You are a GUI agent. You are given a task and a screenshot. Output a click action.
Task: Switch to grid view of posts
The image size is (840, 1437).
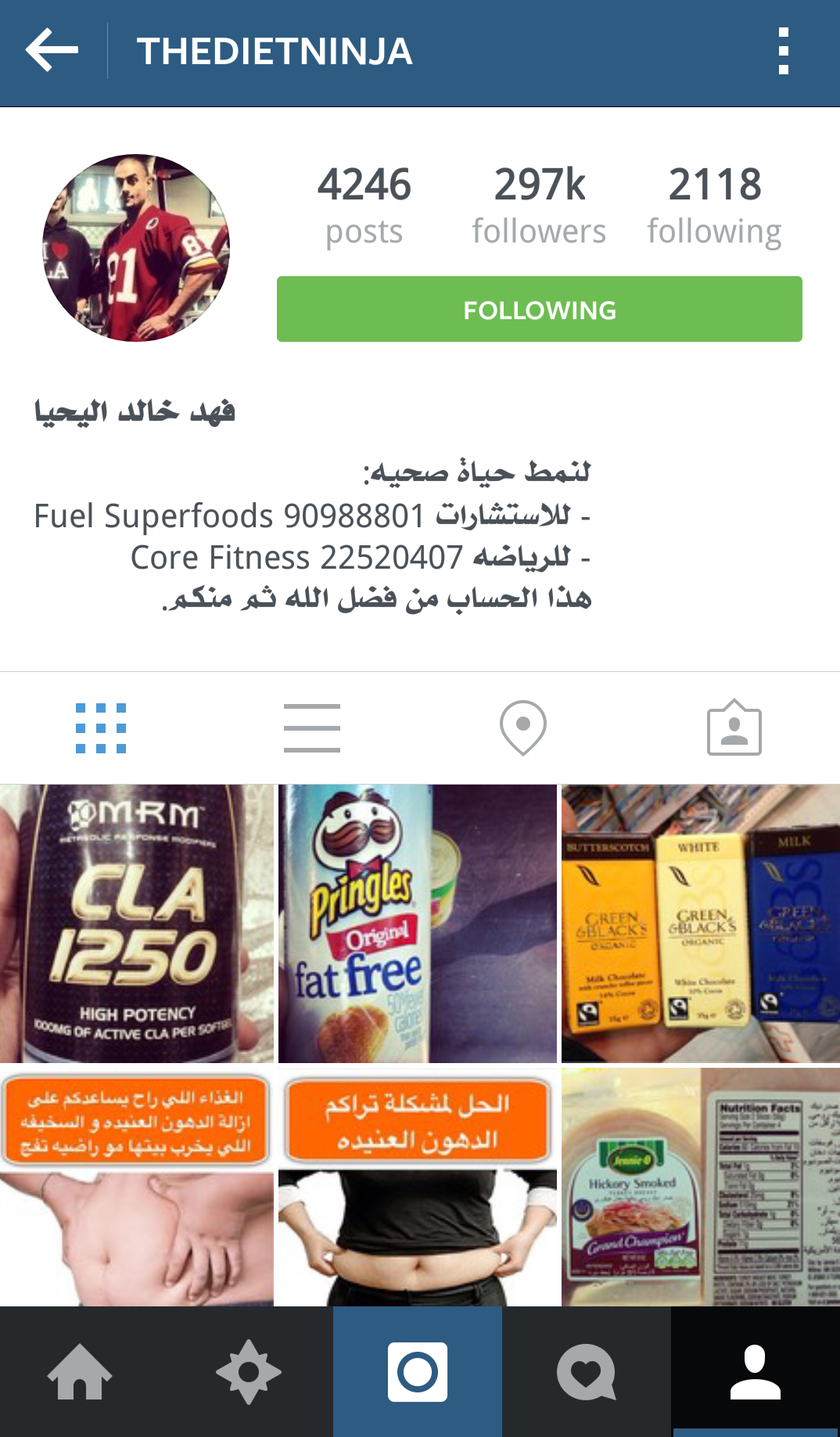(101, 728)
